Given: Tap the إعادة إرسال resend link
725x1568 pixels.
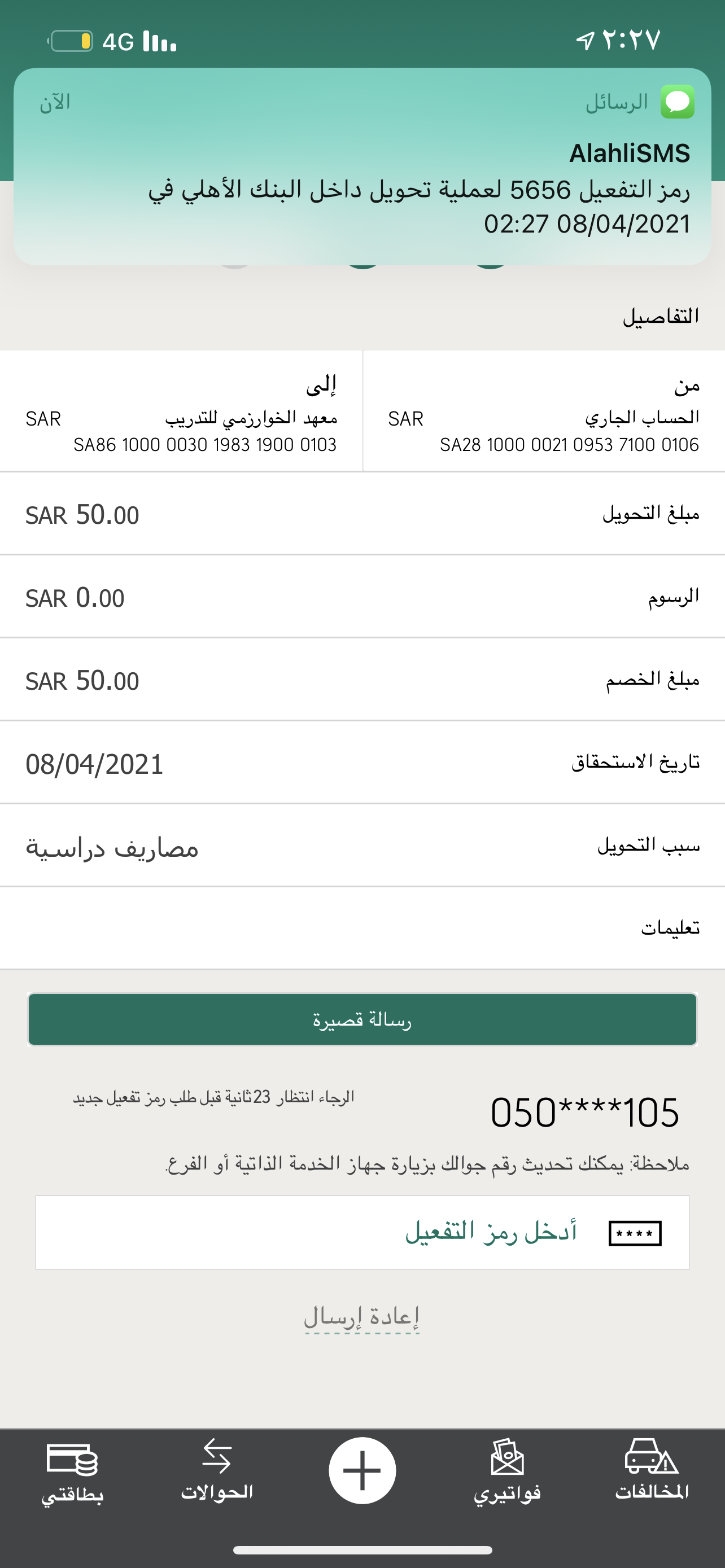Looking at the screenshot, I should point(361,1317).
